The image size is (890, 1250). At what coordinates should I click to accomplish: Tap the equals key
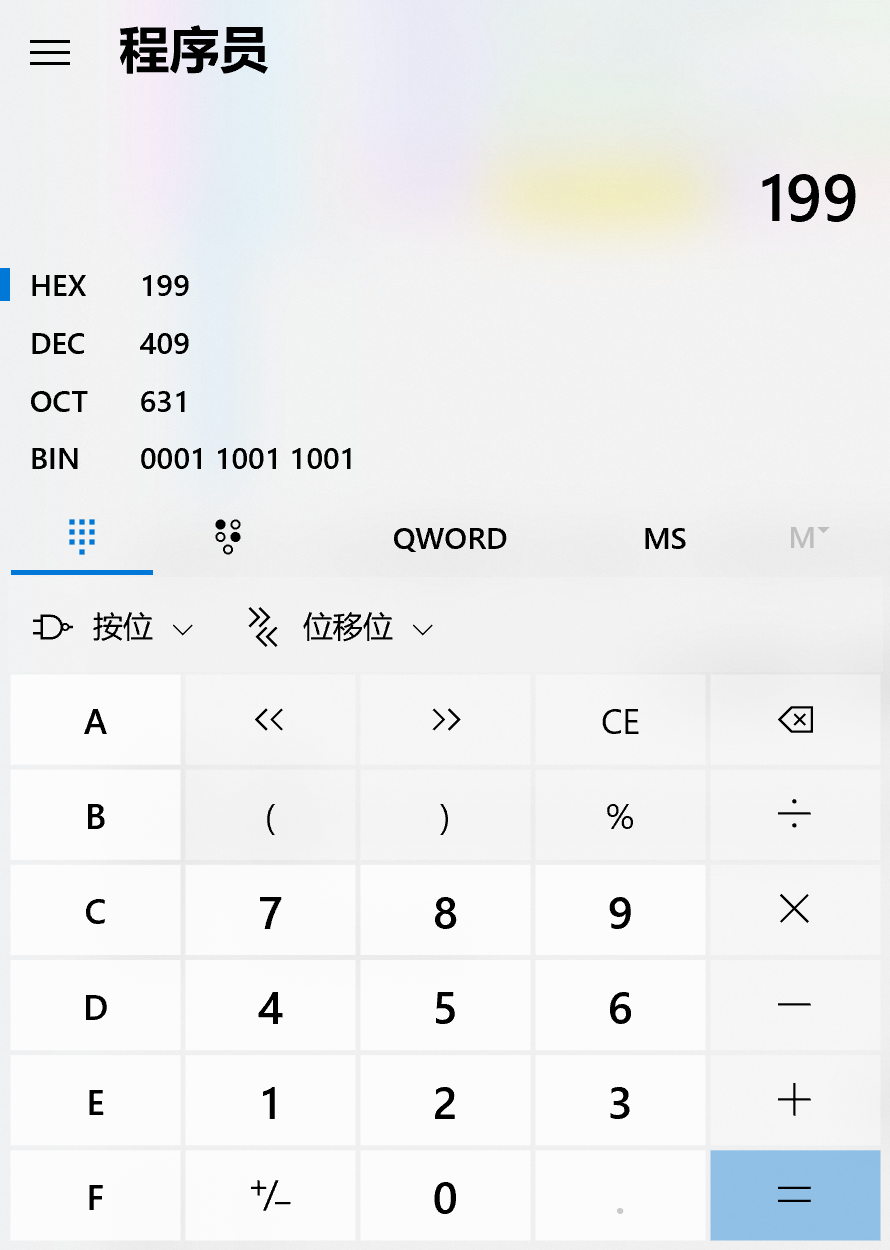tap(795, 1195)
